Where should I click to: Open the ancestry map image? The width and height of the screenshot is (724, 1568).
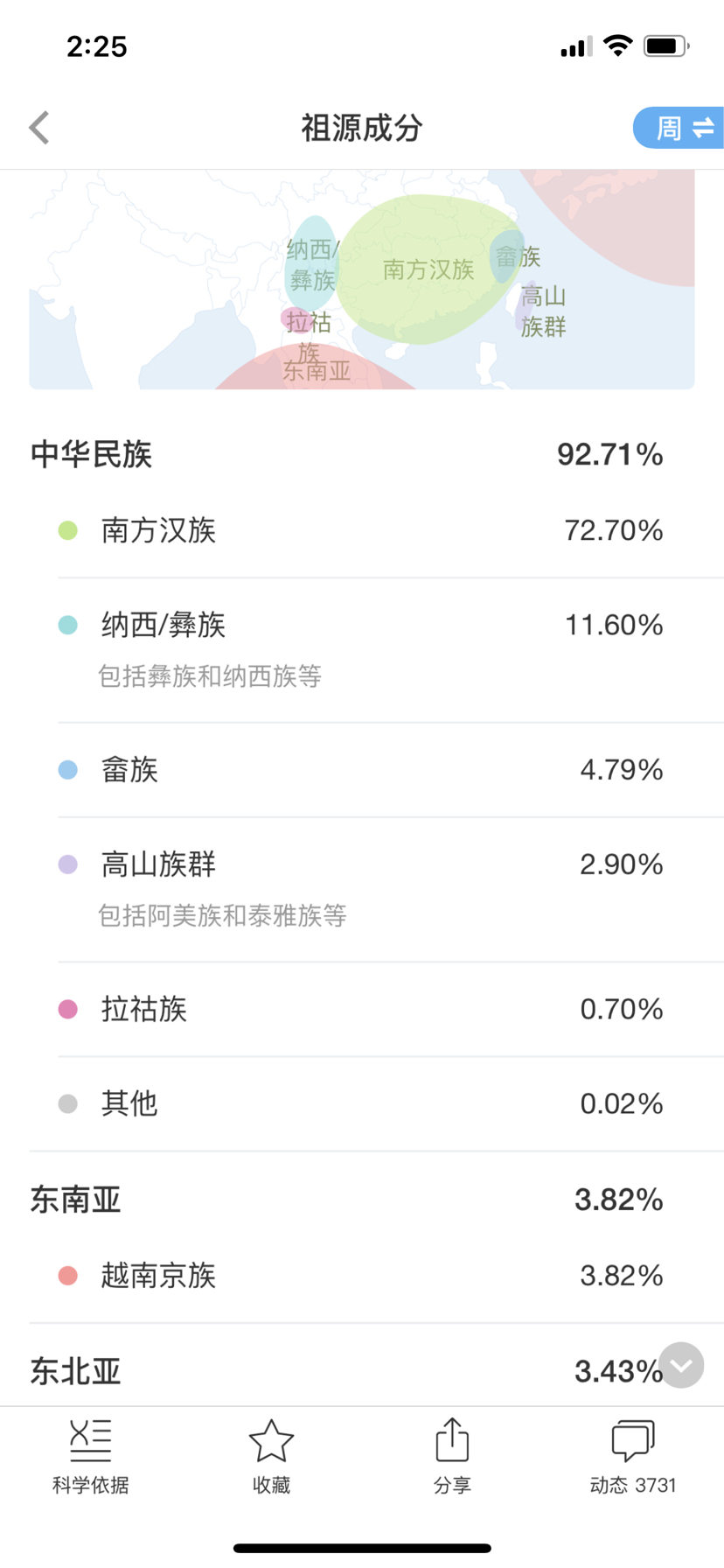pyautogui.click(x=362, y=279)
